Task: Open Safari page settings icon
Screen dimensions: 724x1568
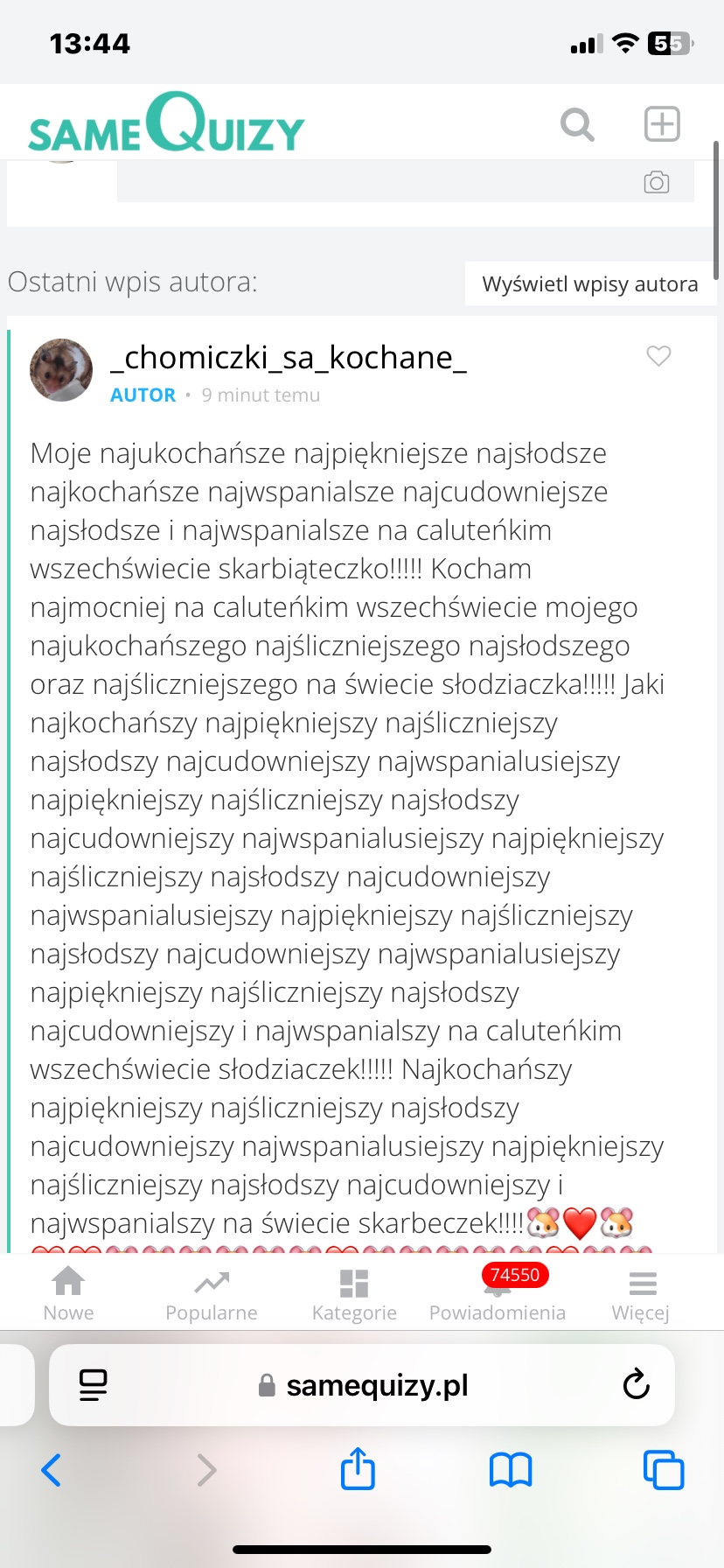Action: 93,1384
